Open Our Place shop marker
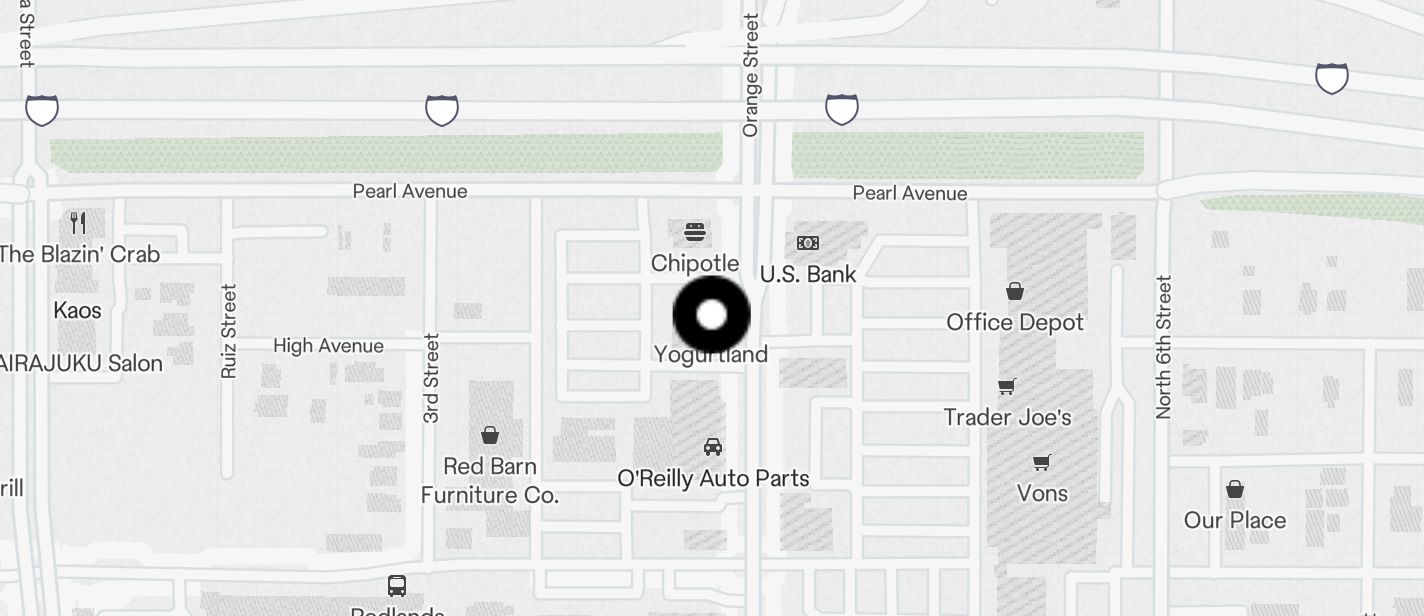 [x=1235, y=490]
